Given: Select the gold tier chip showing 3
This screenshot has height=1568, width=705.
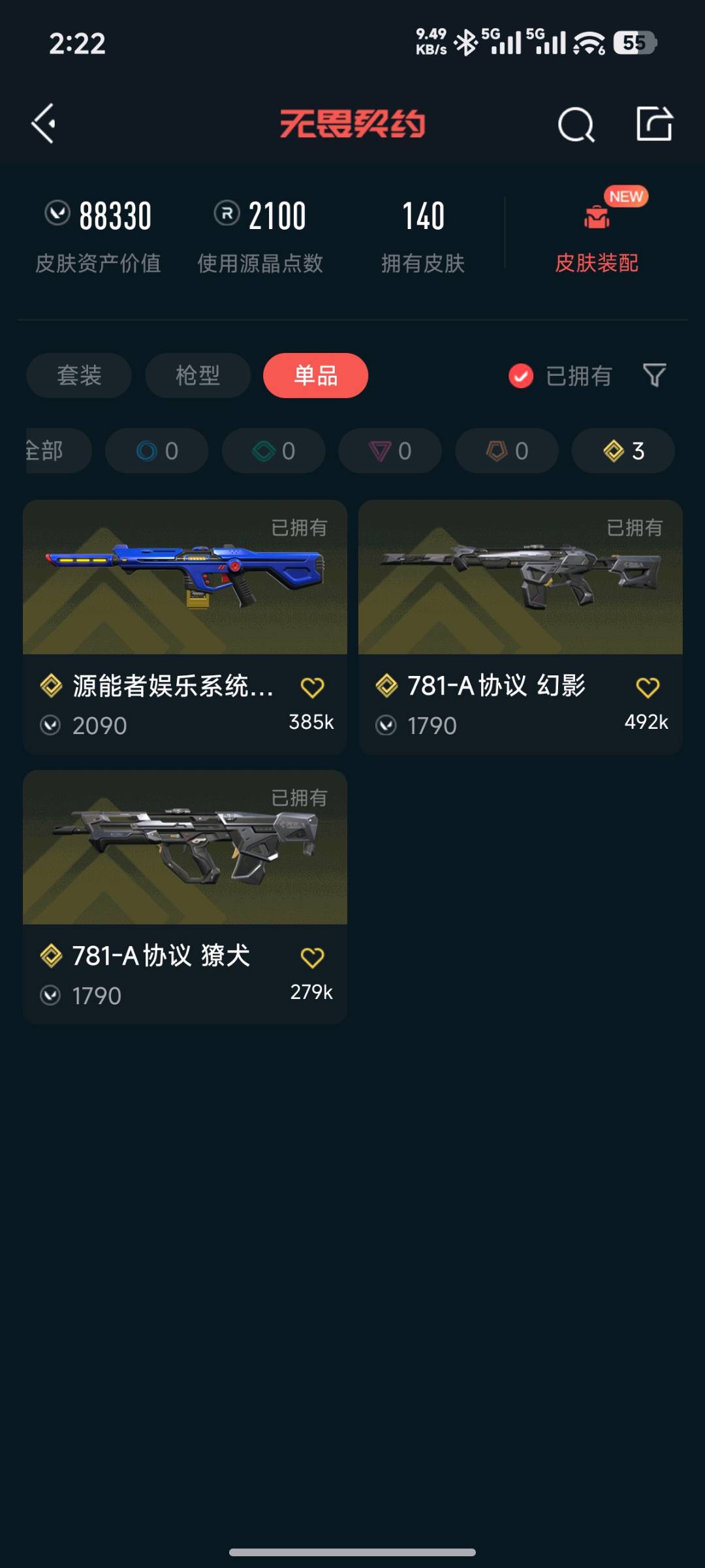Looking at the screenshot, I should [623, 450].
